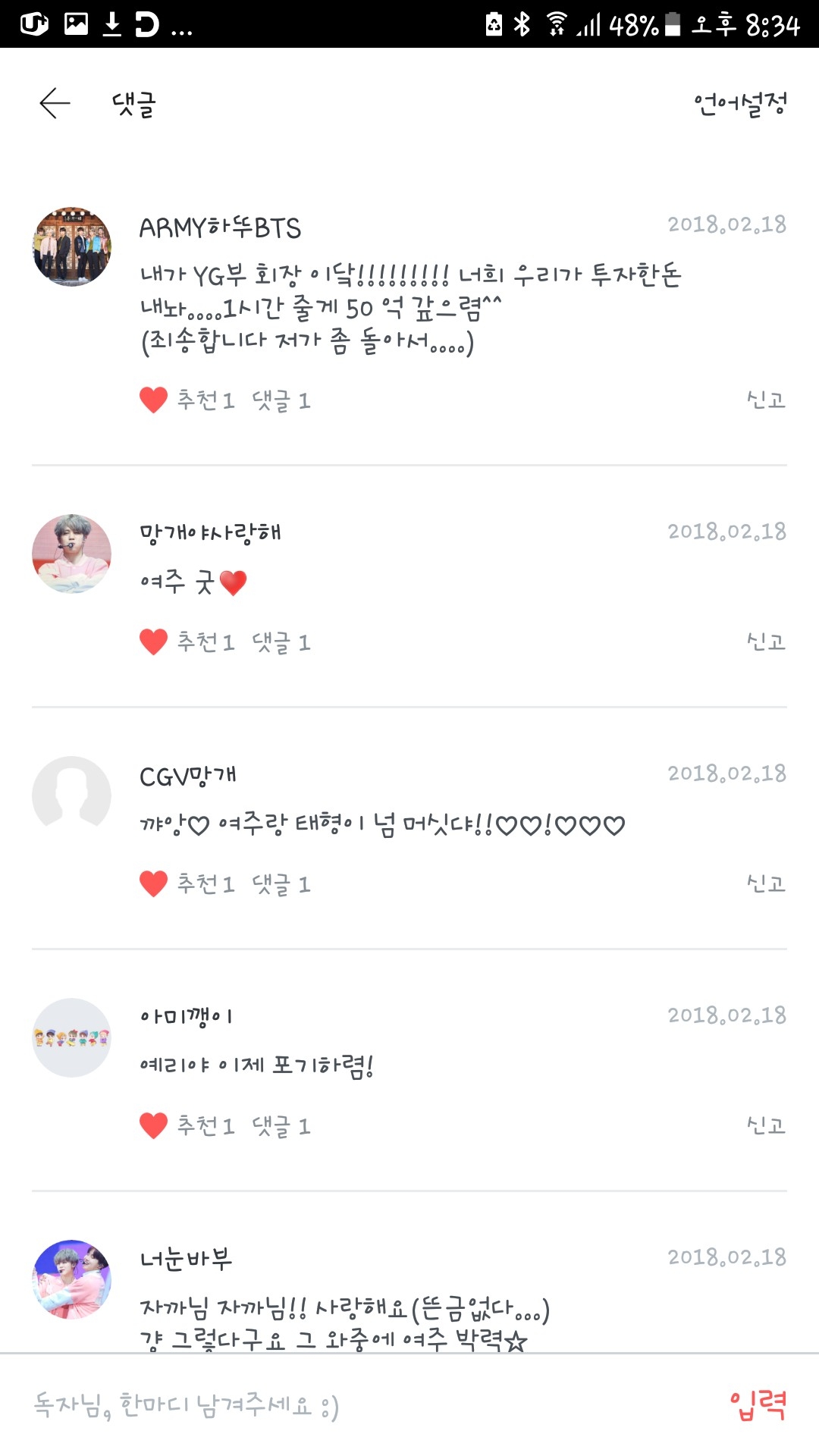This screenshot has width=819, height=1456.
Task: Like CGV망개's comment with the heart
Action: pos(154,883)
